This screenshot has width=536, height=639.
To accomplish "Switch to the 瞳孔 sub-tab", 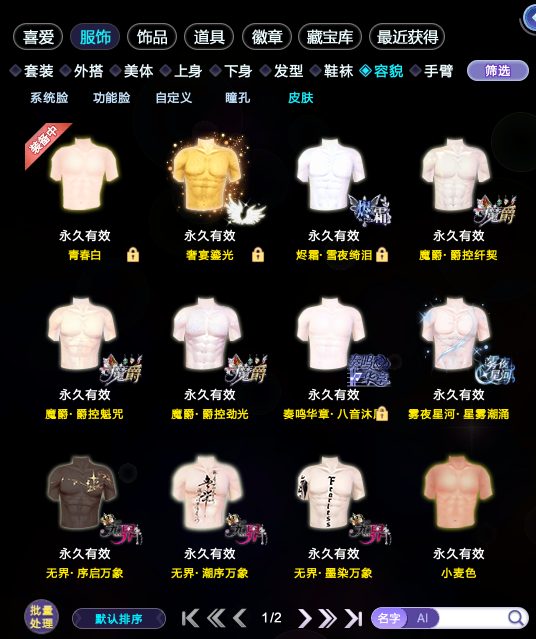I will pyautogui.click(x=237, y=98).
